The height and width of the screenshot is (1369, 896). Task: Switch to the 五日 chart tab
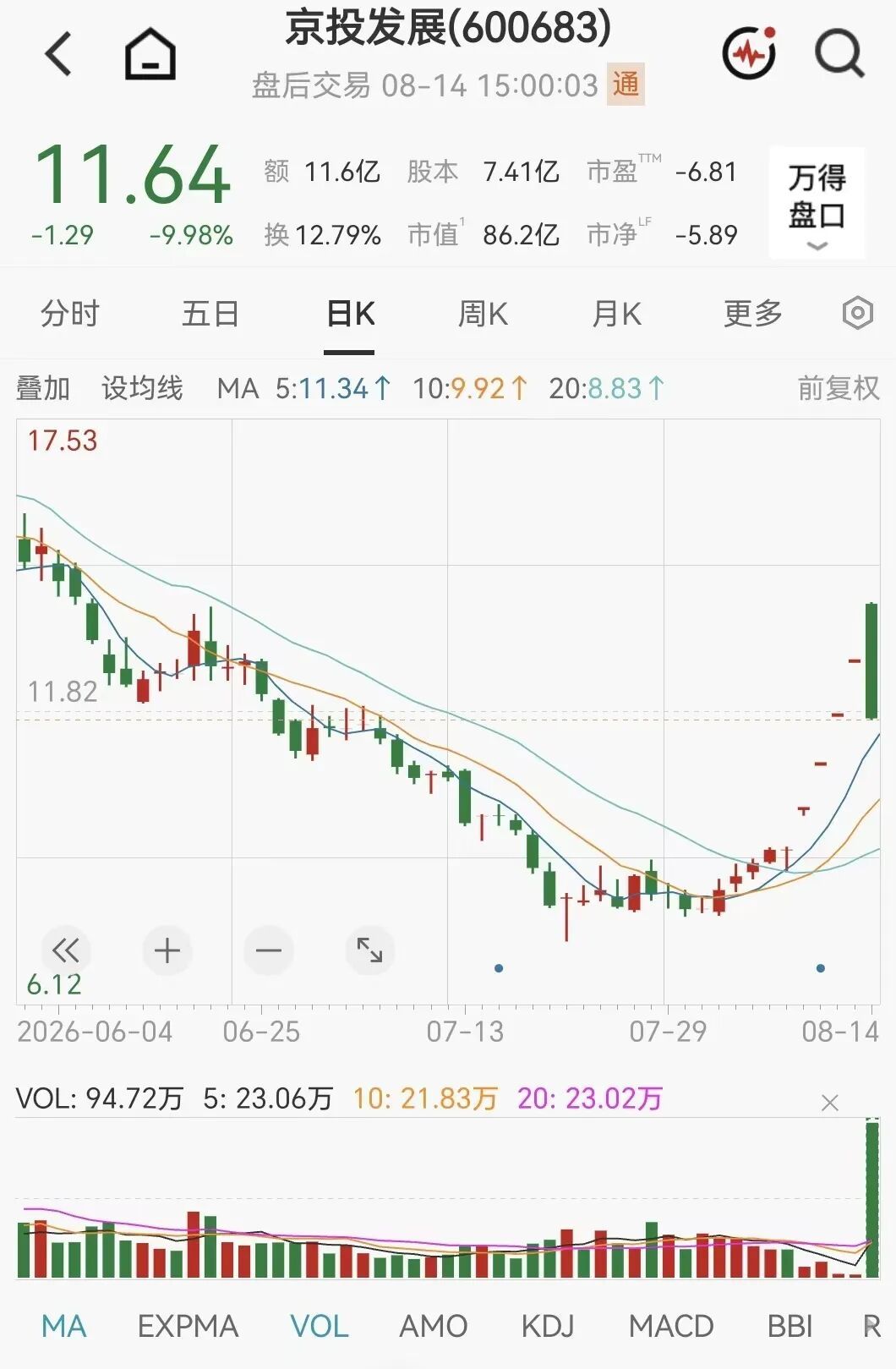pos(210,314)
